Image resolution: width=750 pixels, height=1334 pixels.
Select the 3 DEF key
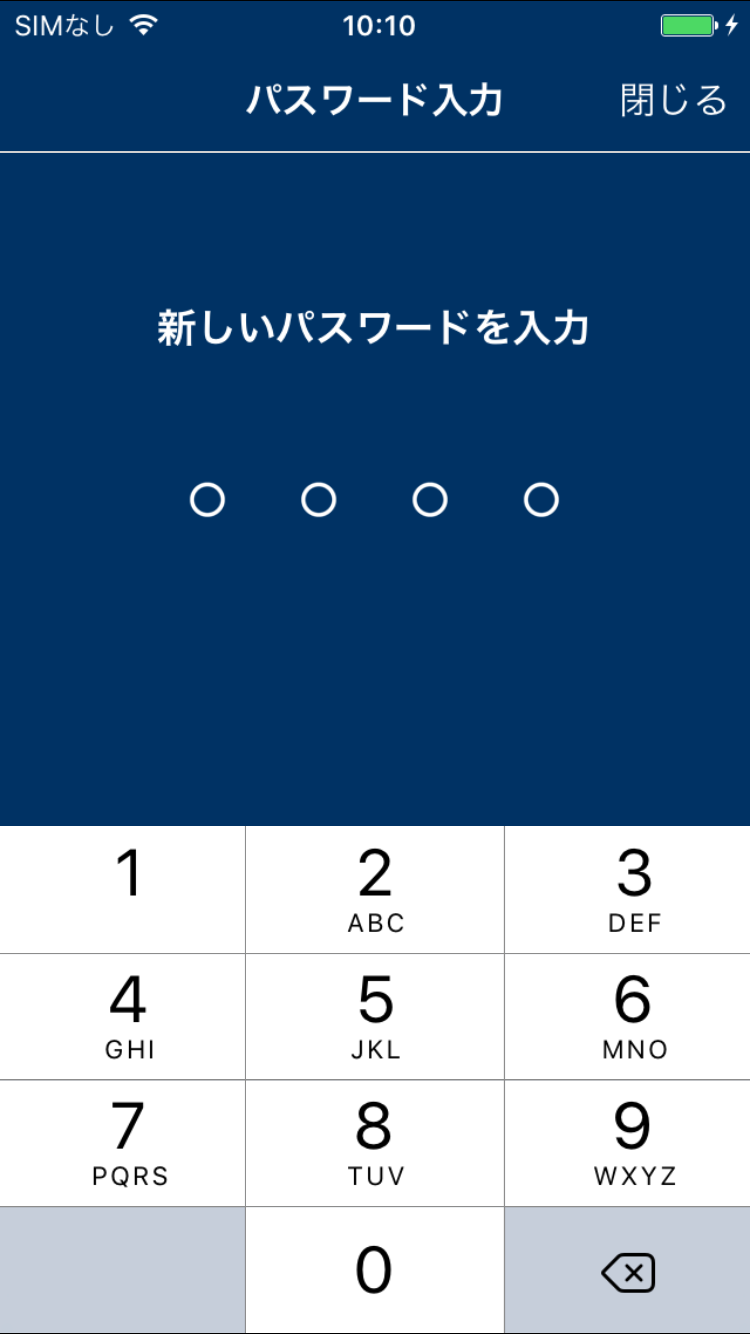628,890
